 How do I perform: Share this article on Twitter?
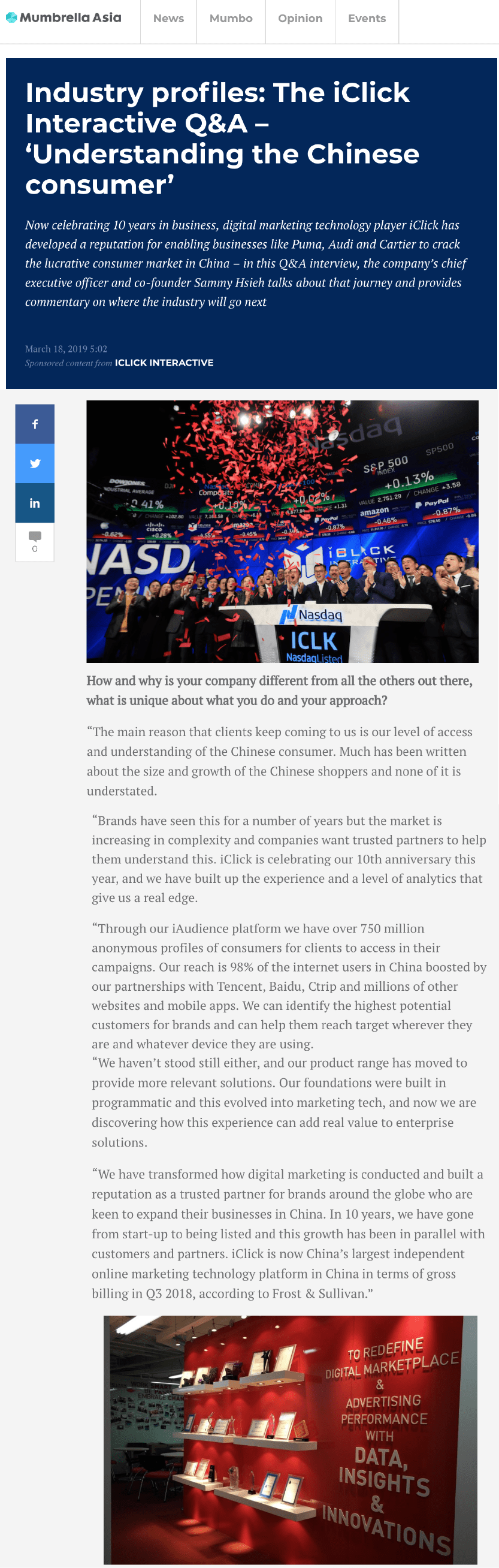tap(35, 463)
